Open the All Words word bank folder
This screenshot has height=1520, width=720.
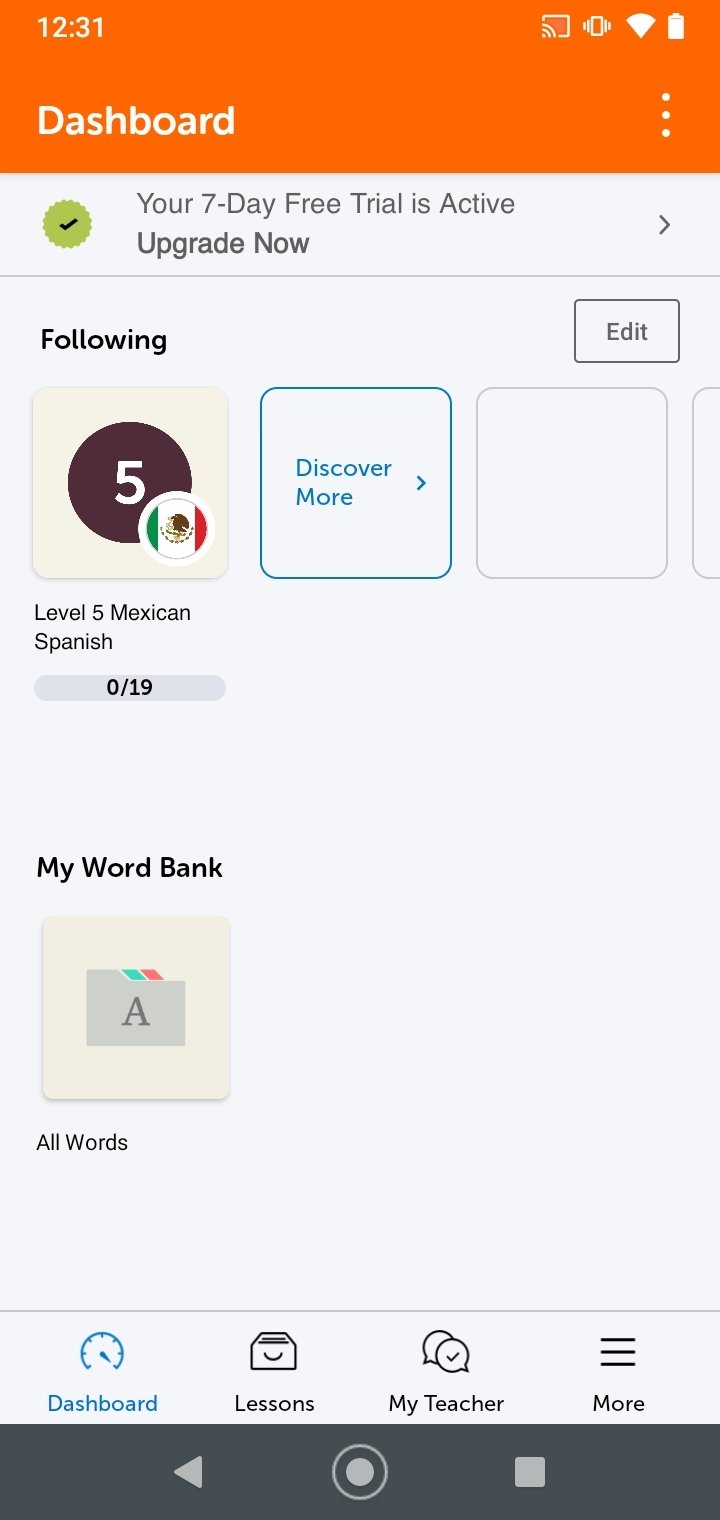136,1008
